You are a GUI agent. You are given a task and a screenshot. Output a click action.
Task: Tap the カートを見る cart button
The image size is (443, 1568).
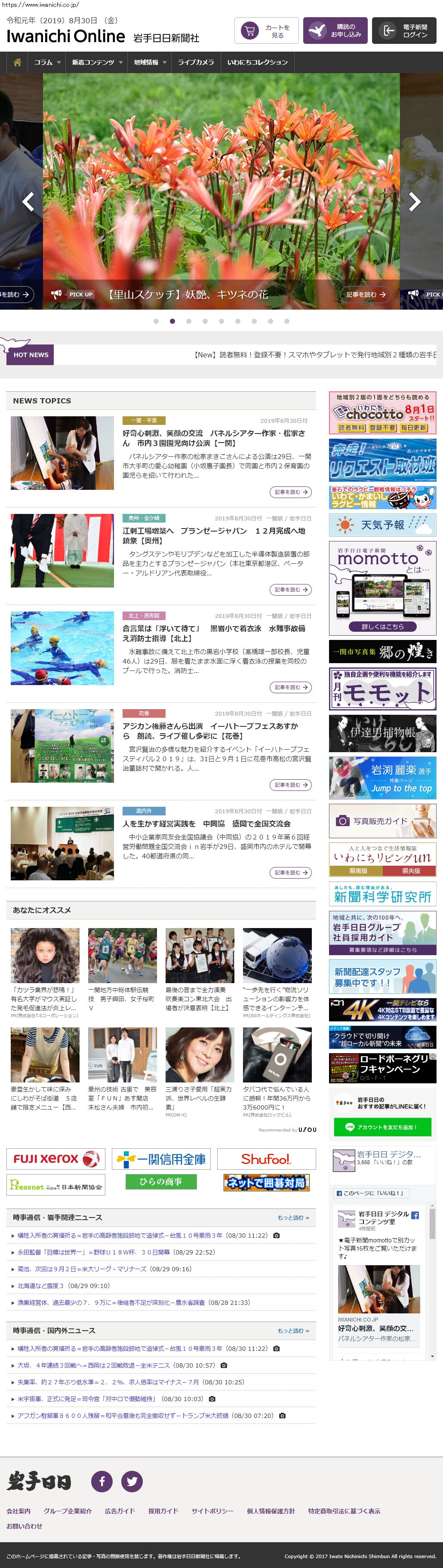[x=266, y=31]
